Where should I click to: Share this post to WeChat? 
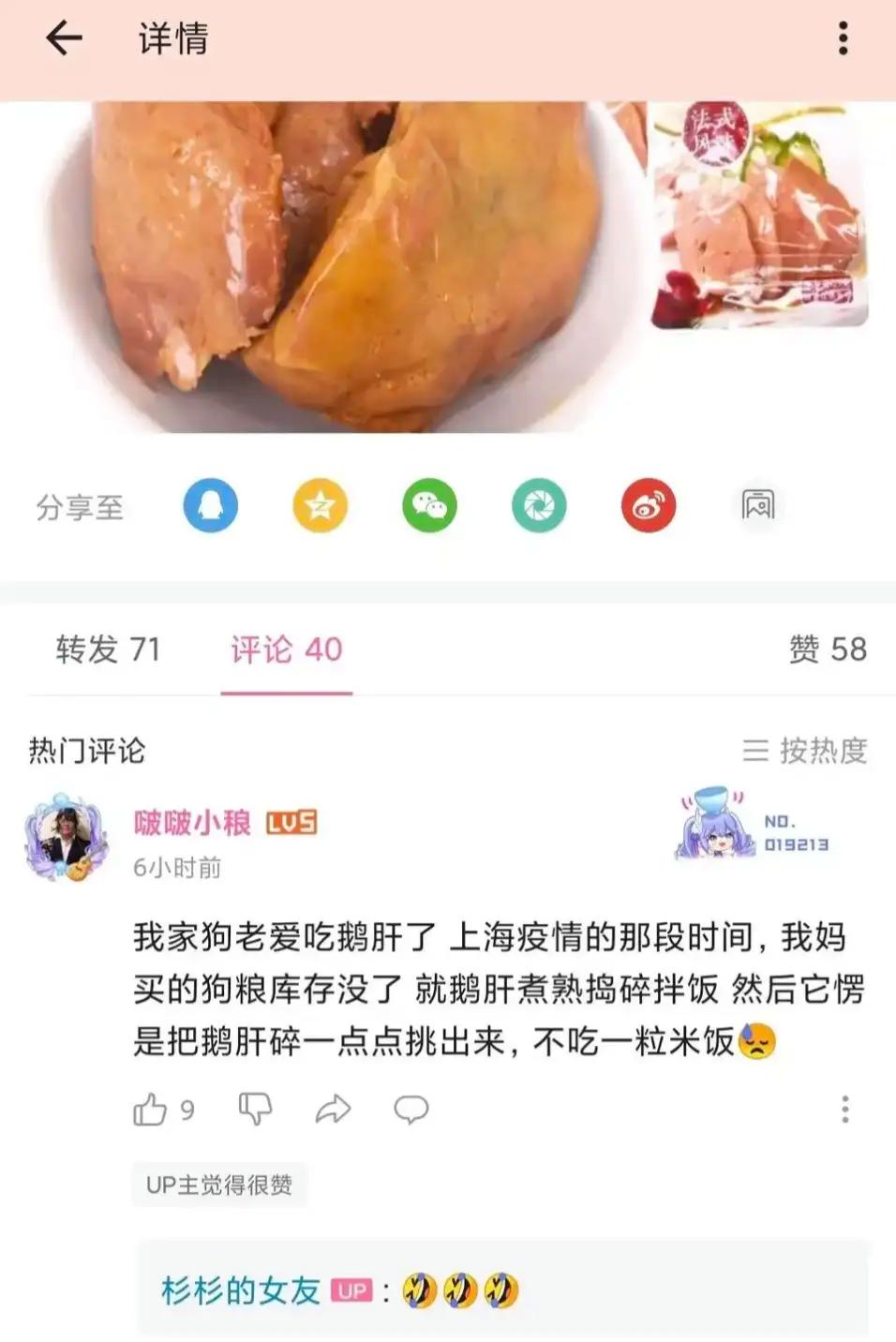tap(429, 505)
